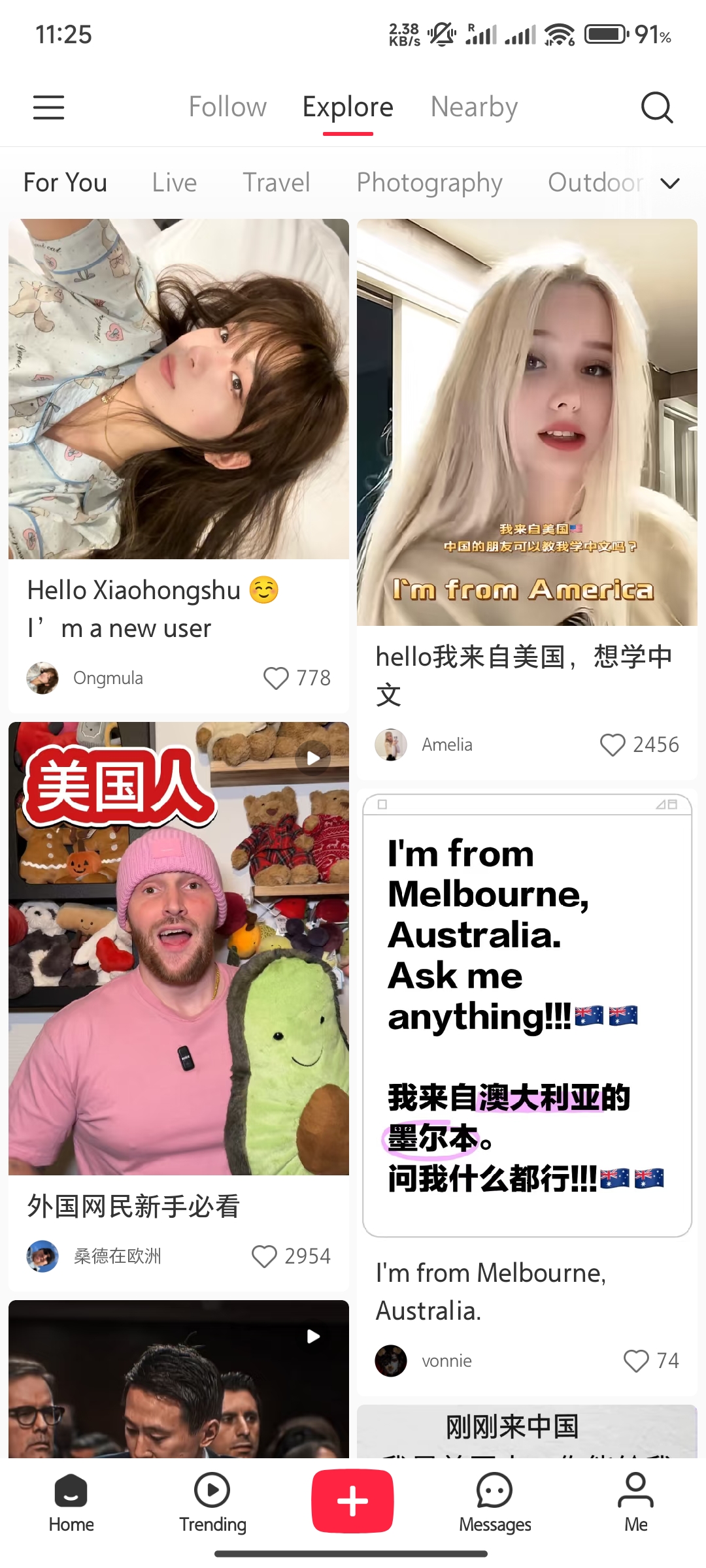
Task: Create a new post with the plus button
Action: tap(352, 1501)
